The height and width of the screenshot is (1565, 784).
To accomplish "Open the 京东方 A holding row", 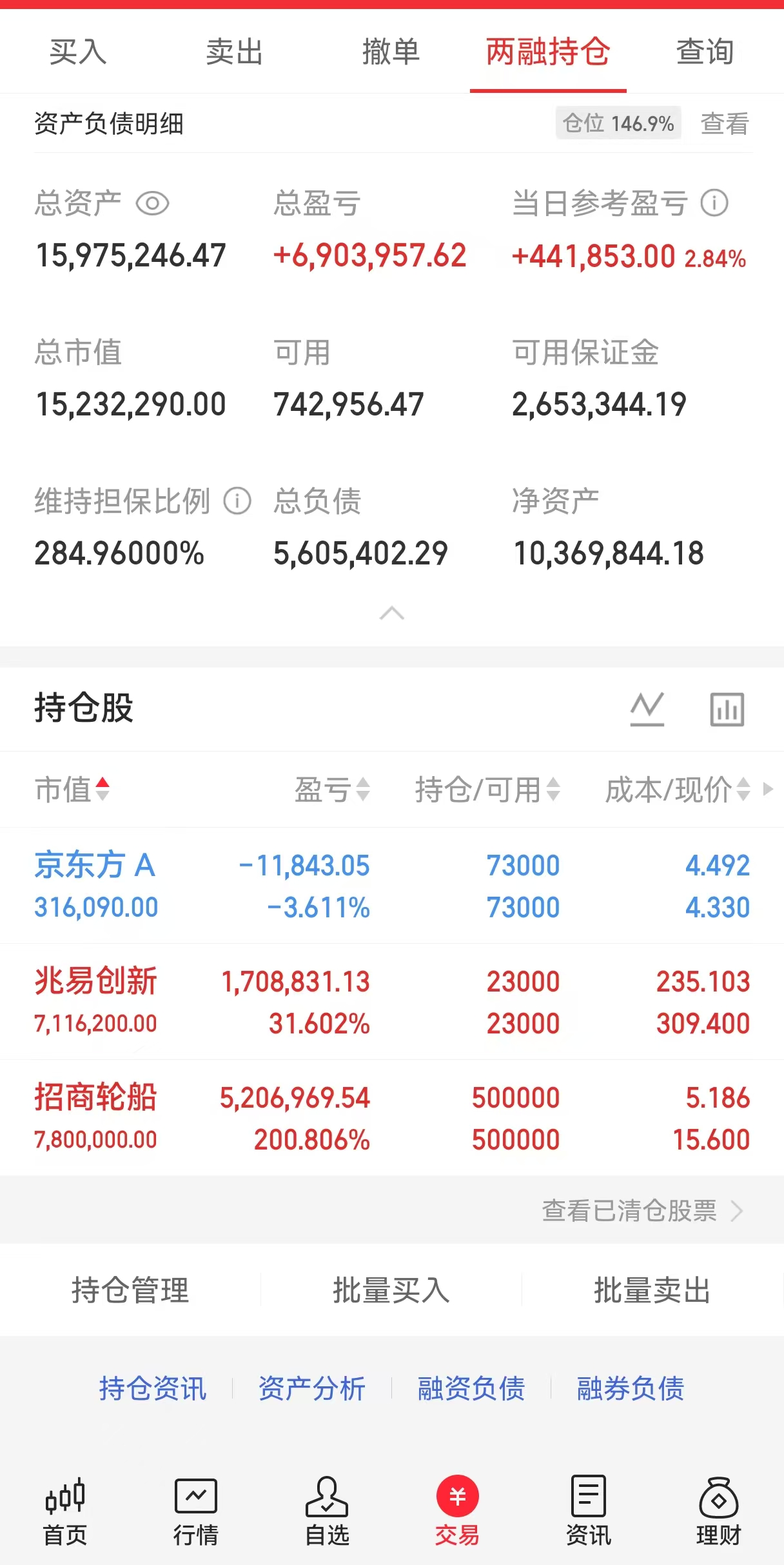I will click(x=391, y=886).
